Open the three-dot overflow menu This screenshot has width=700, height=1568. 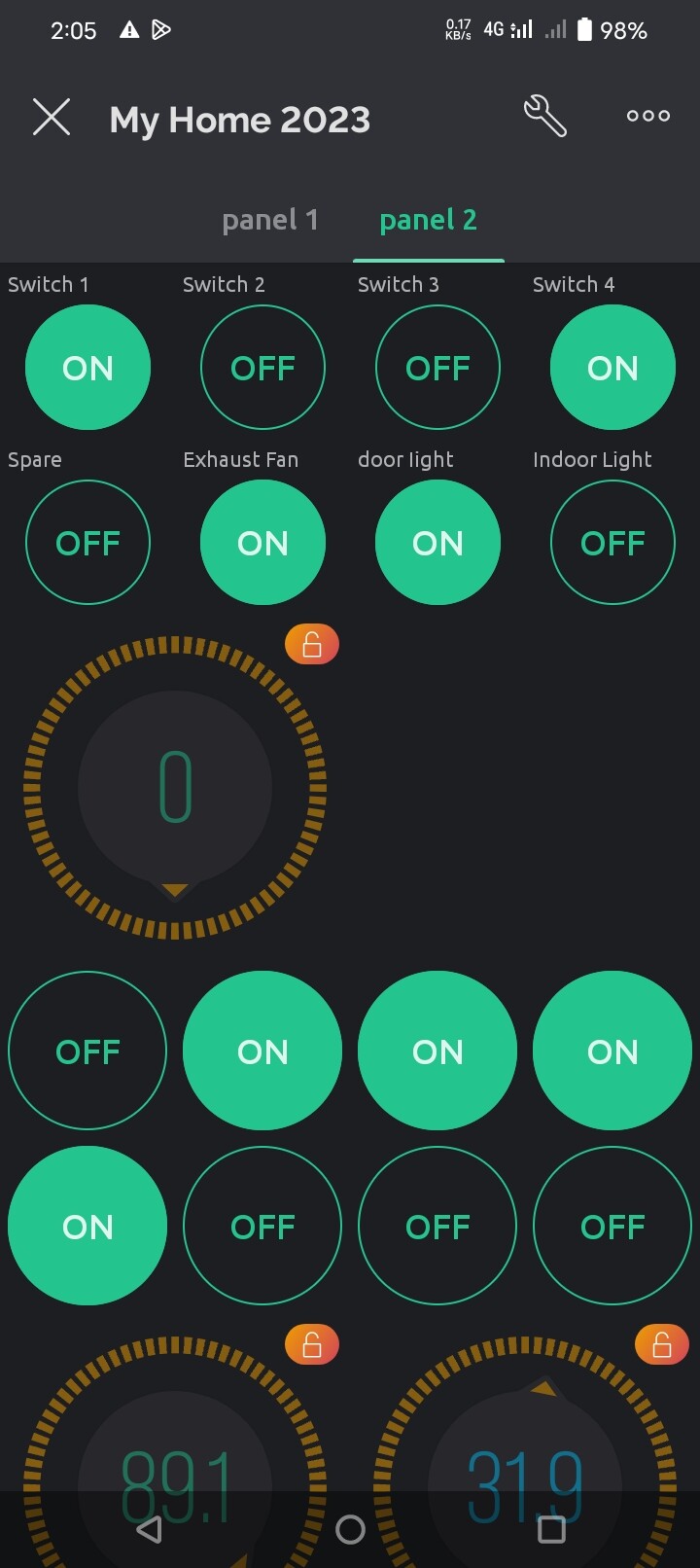coord(648,116)
